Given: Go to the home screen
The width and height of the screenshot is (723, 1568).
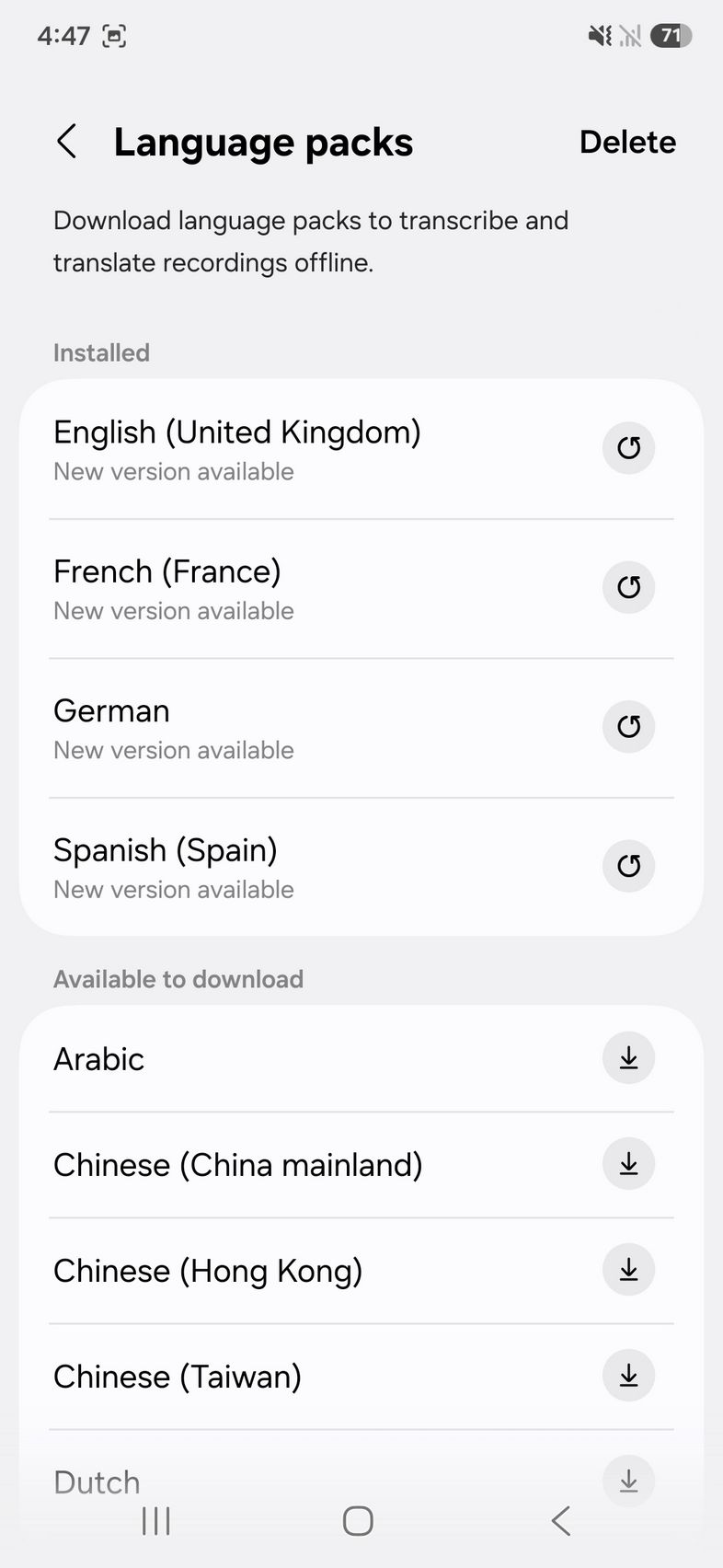Looking at the screenshot, I should point(358,1521).
